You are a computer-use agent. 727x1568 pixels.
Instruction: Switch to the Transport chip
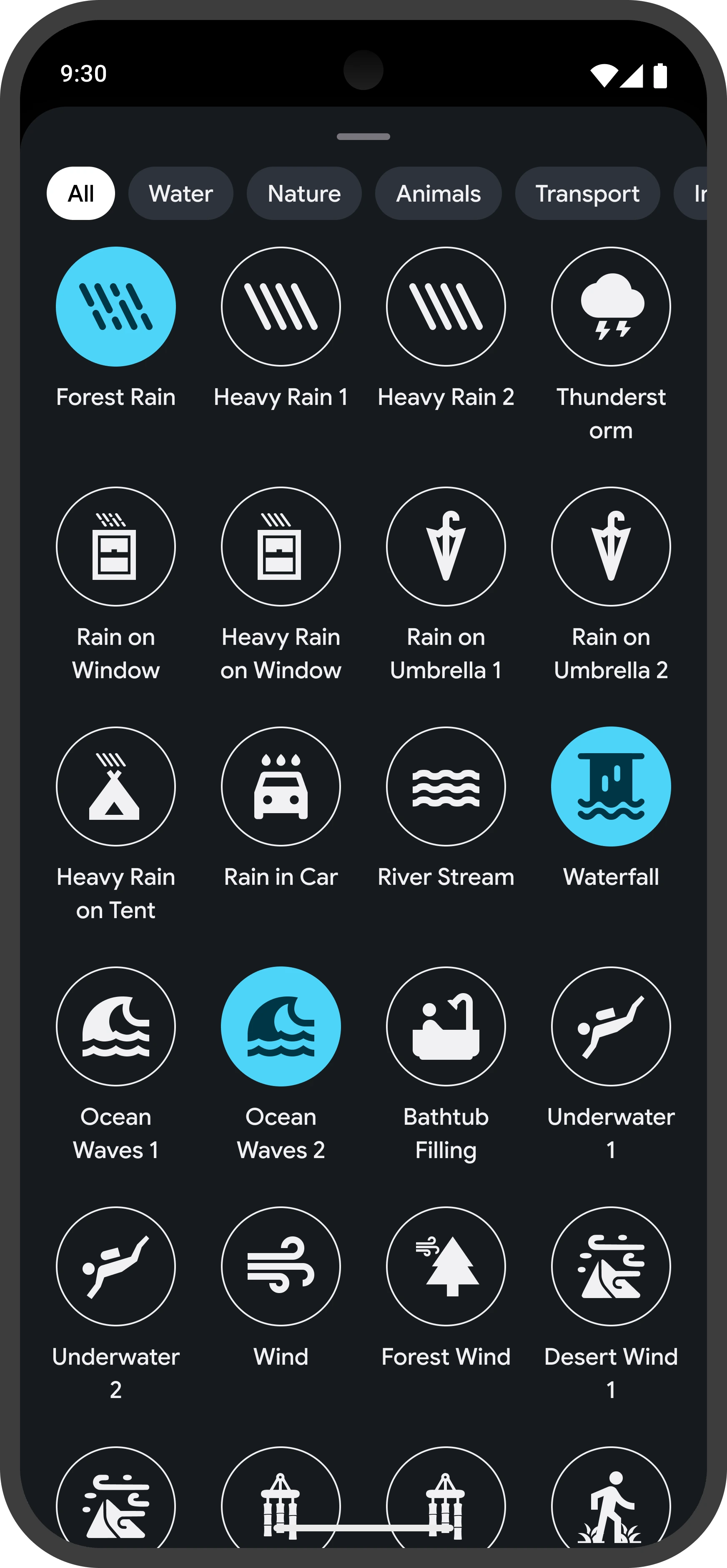[x=588, y=194]
